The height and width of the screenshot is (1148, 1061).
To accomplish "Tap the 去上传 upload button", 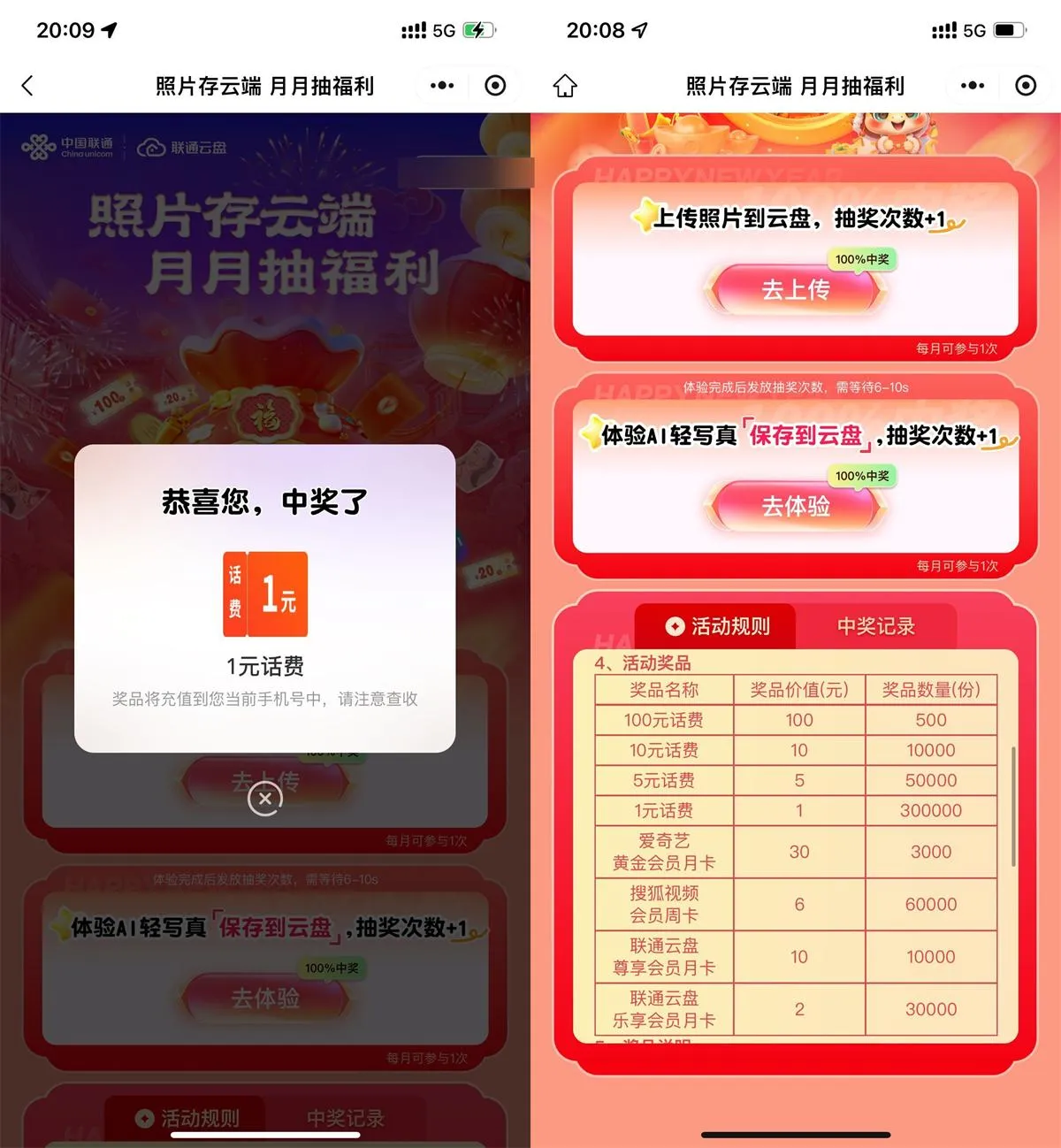I will (x=794, y=290).
